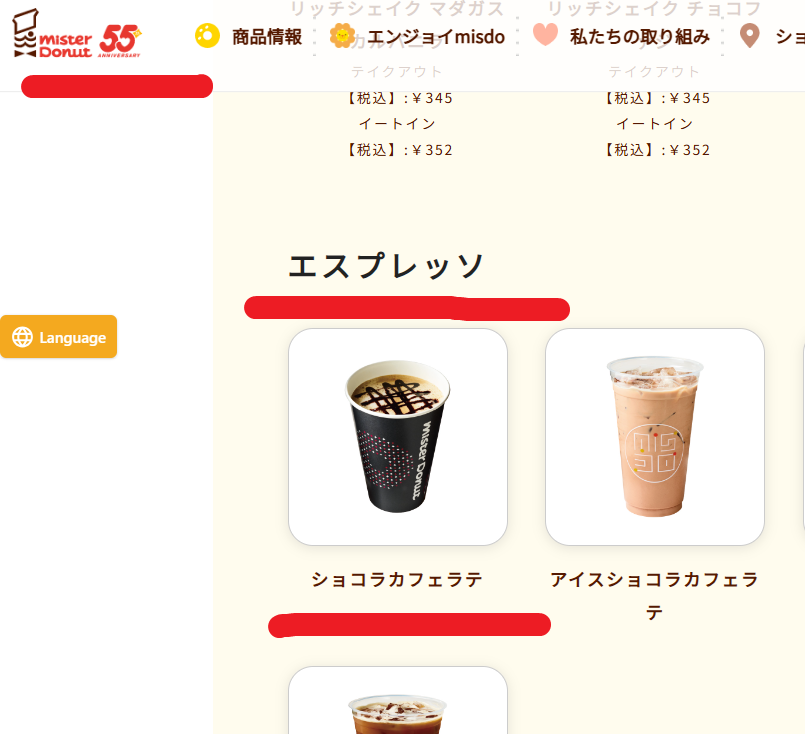View アイスショコラカフェラテ product details

(x=654, y=437)
